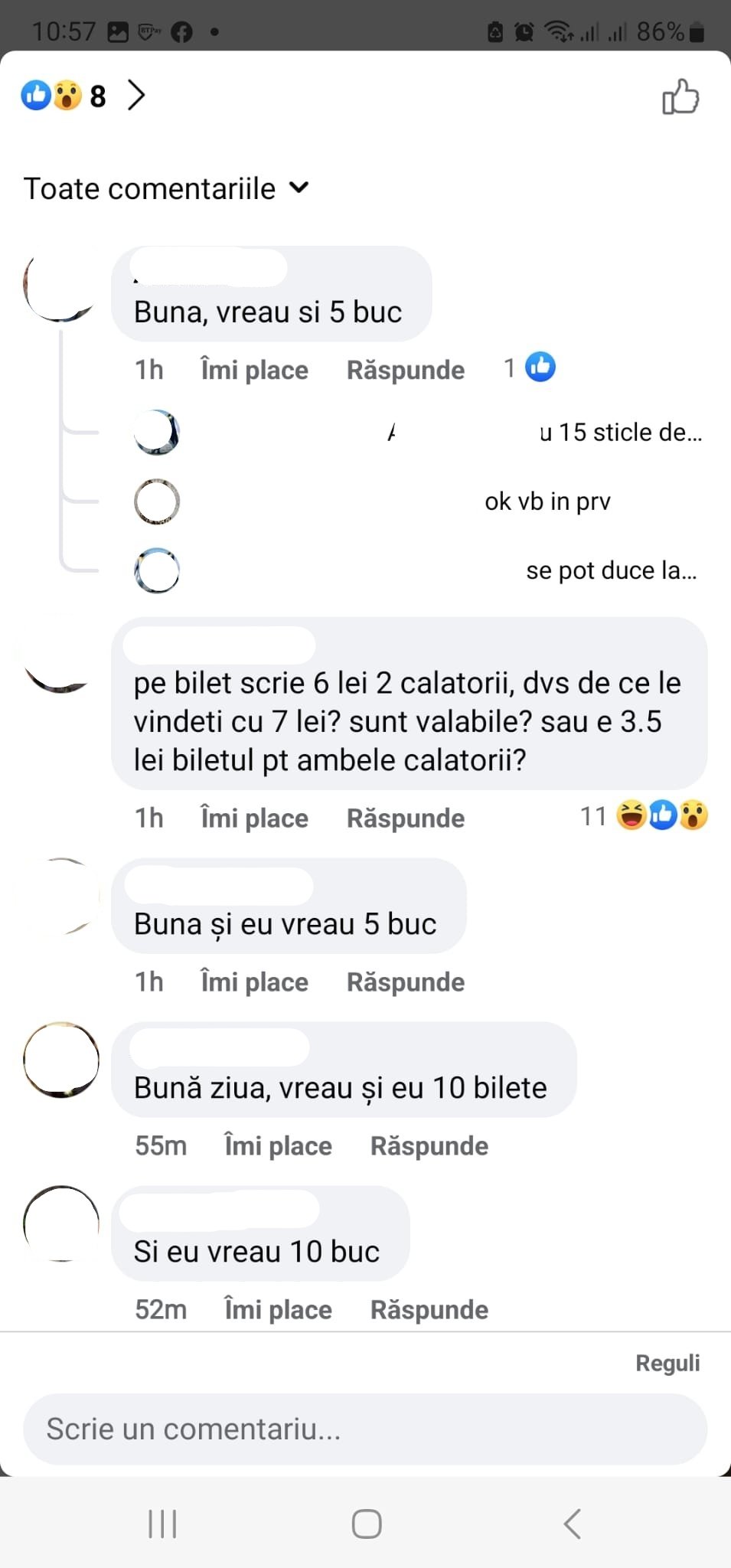Screen dimensions: 731x1568
Task: Reply to 'Bună ziua, vreau și eu 10 bilete'
Action: [429, 1145]
